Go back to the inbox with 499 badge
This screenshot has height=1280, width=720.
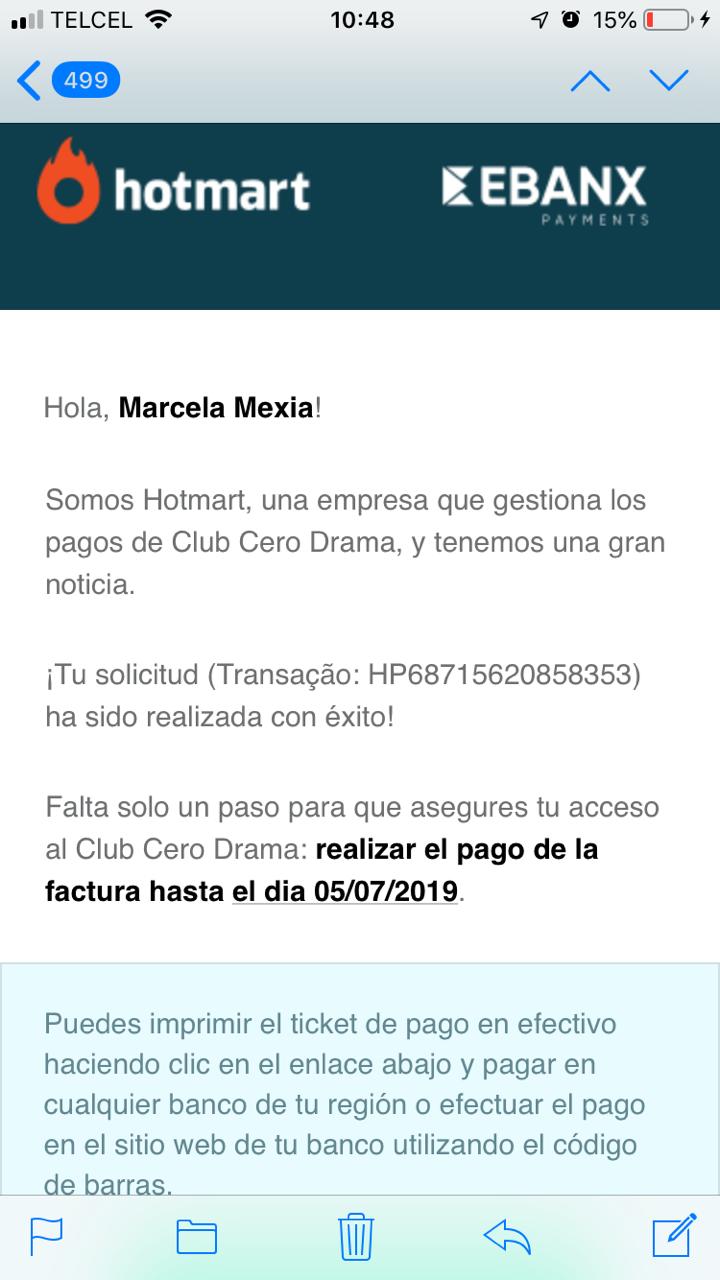pyautogui.click(x=68, y=80)
